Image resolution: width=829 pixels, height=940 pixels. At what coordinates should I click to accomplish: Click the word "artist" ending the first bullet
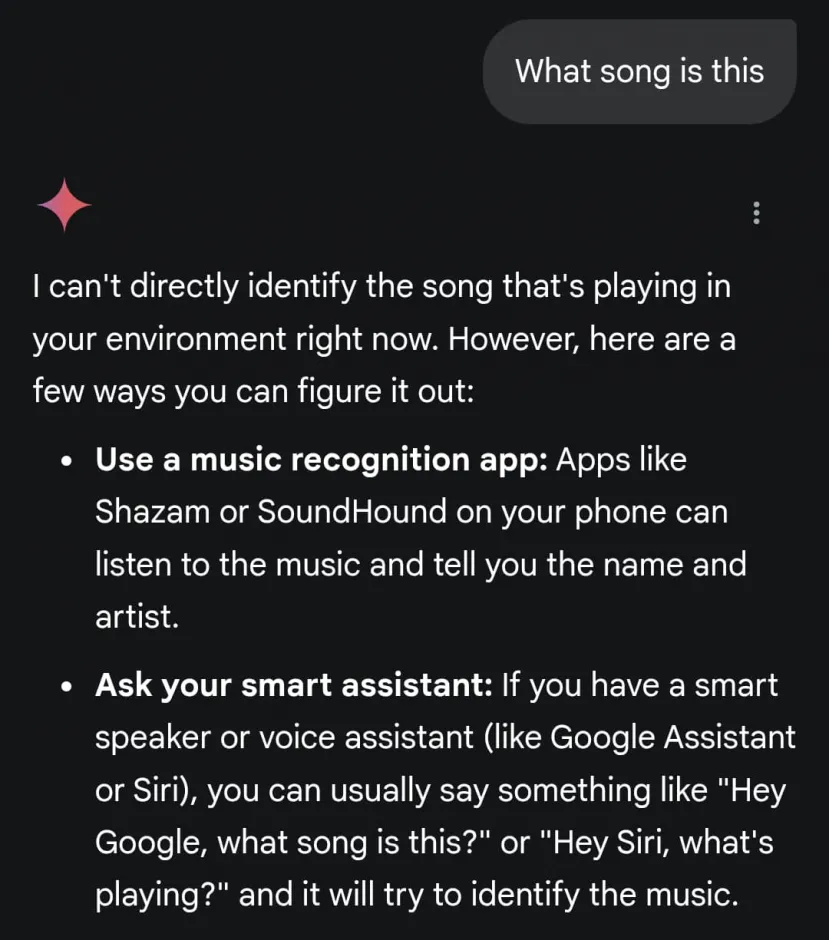[x=135, y=617]
